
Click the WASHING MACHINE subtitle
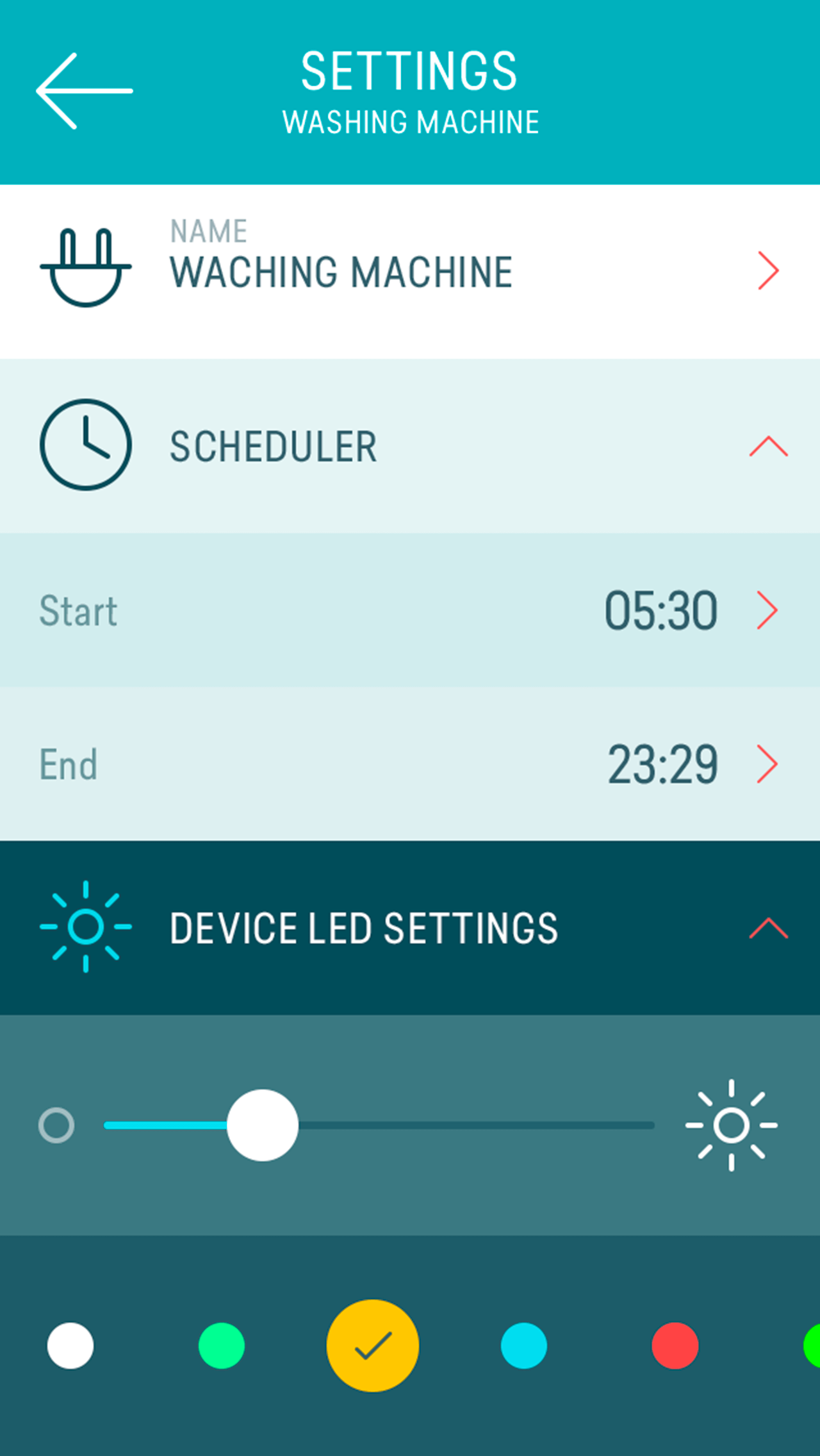click(411, 119)
